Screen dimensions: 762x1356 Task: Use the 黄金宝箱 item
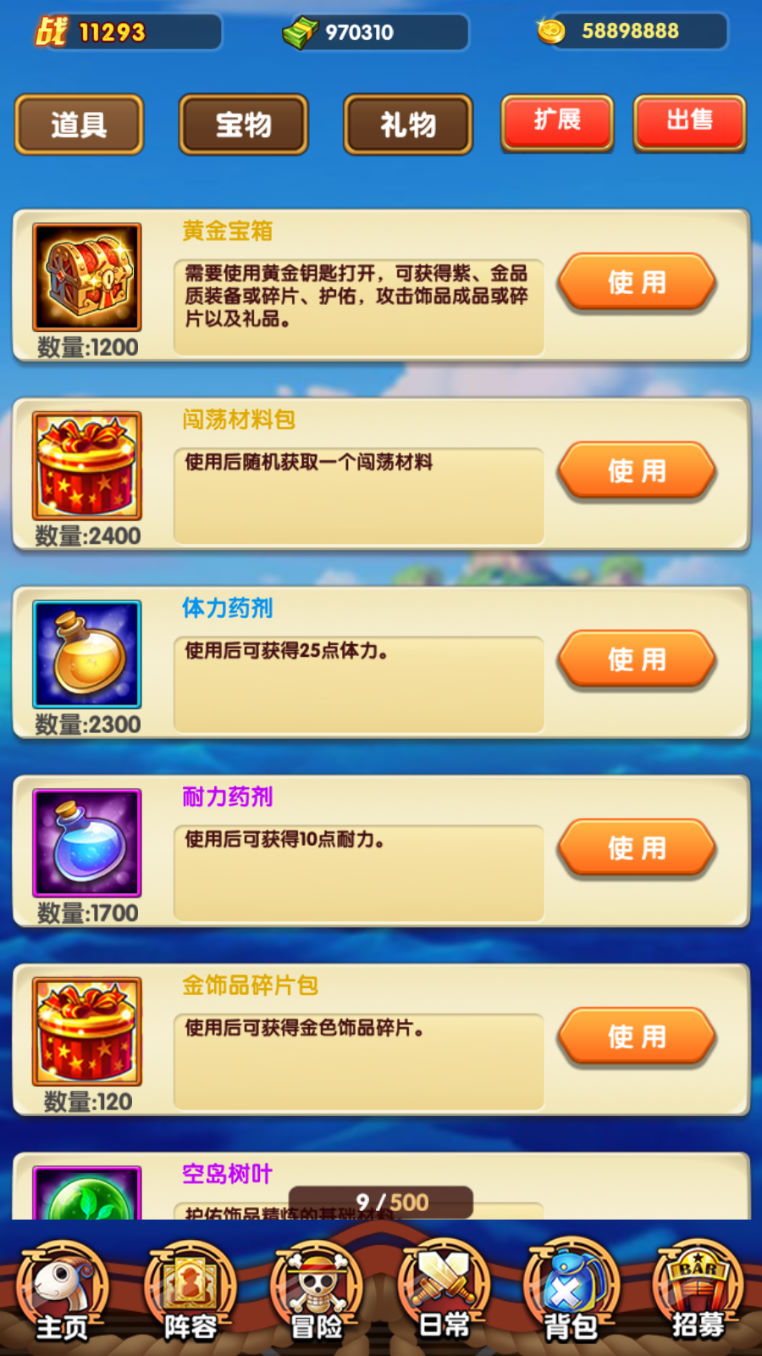(636, 283)
